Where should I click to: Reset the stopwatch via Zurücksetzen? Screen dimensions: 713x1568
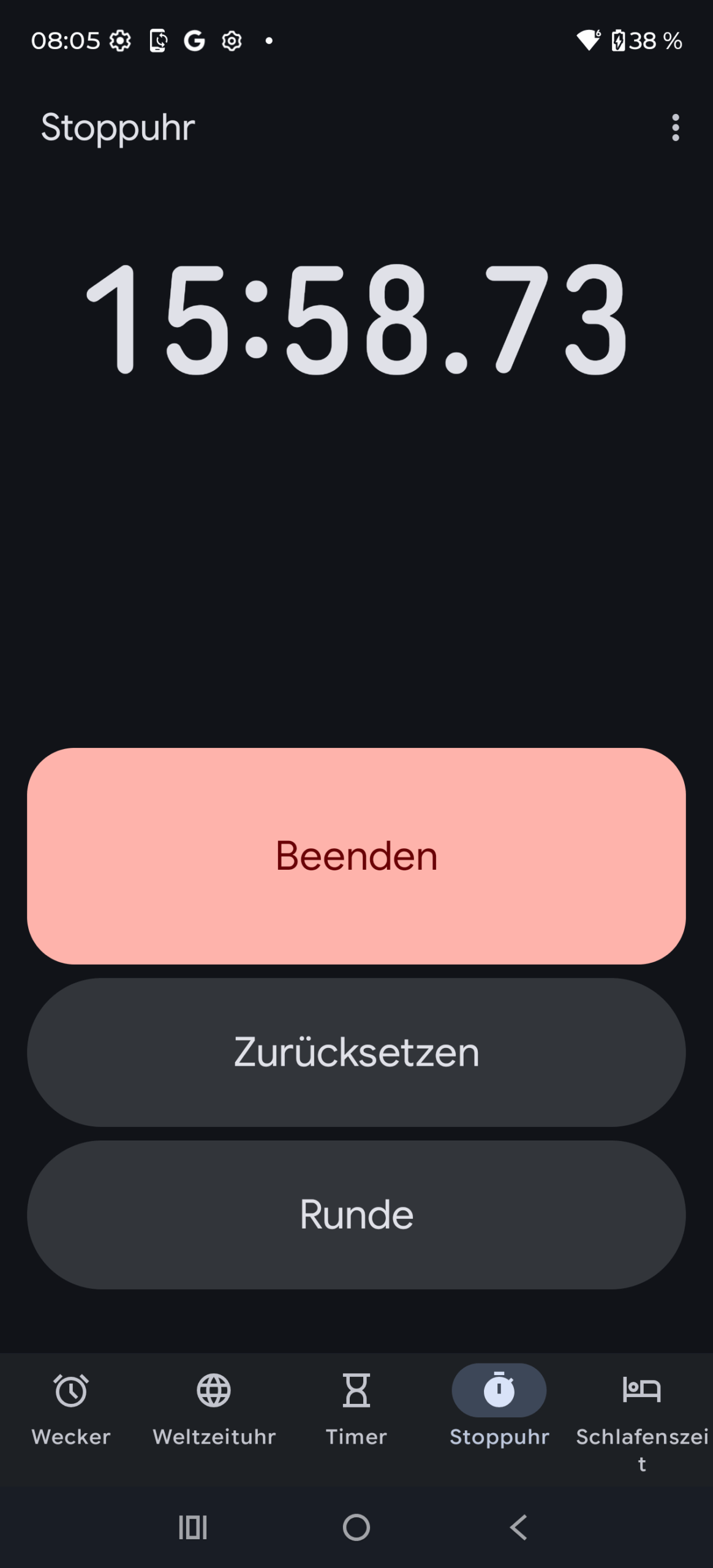356,1052
